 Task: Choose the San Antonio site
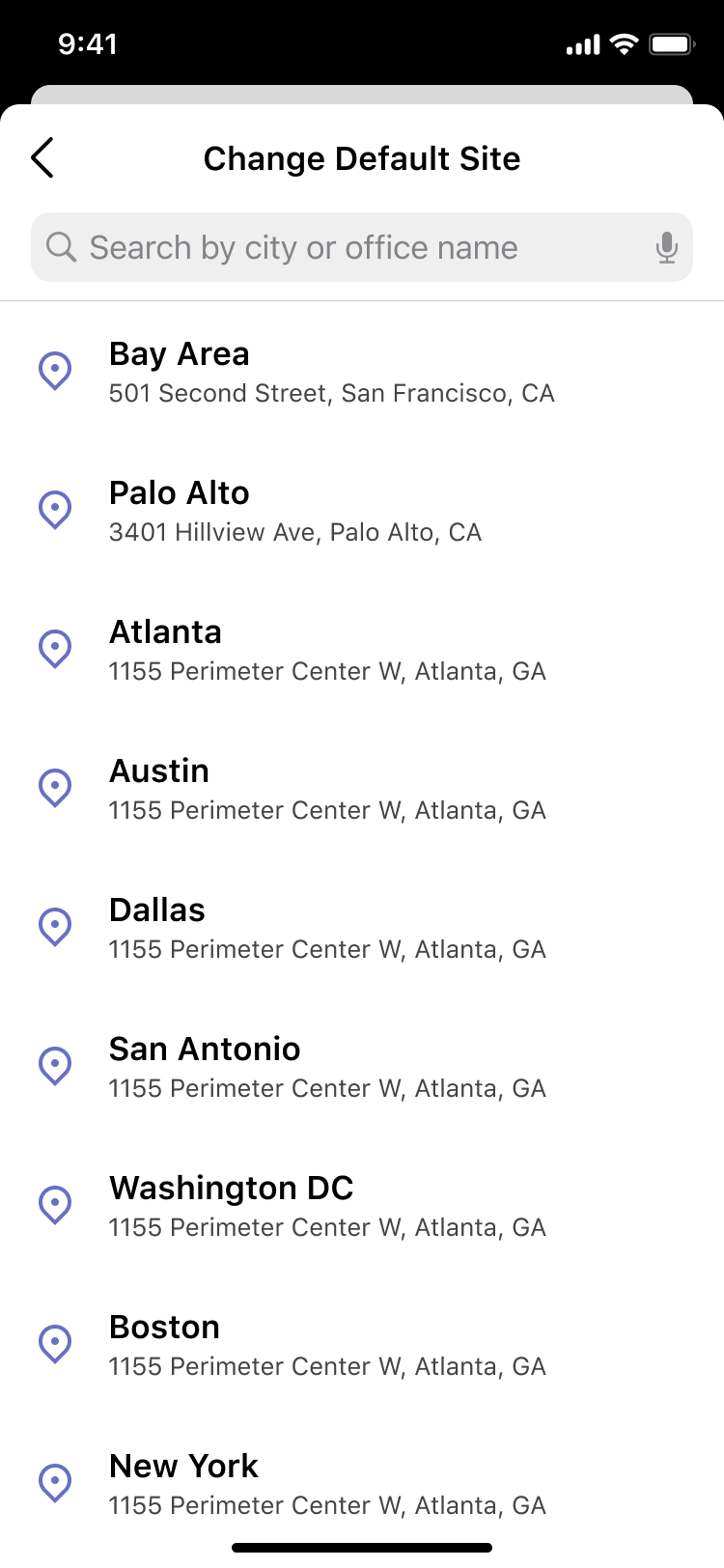point(362,1066)
